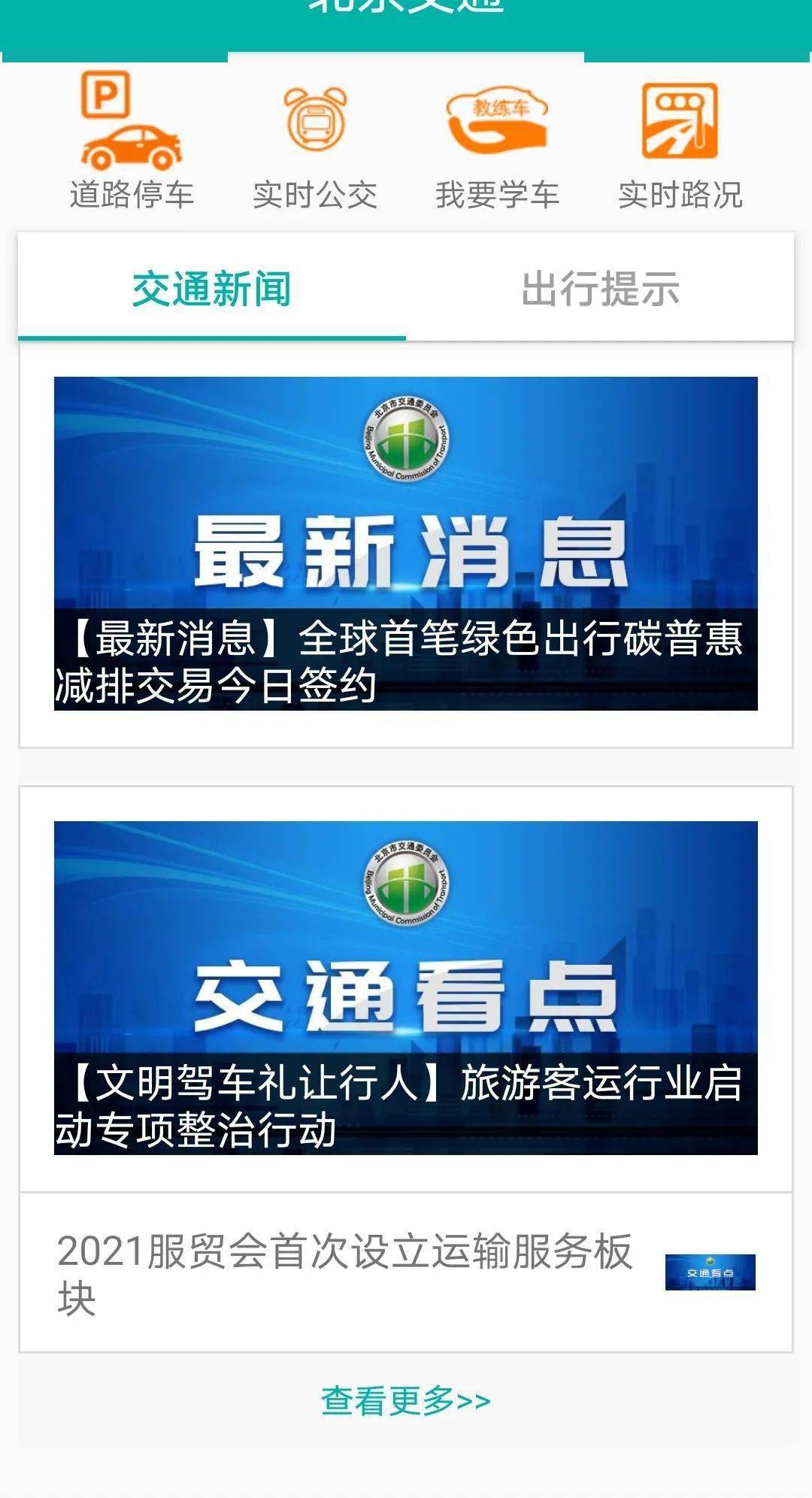
Task: Open 道路停车 road parking service
Action: (x=132, y=141)
